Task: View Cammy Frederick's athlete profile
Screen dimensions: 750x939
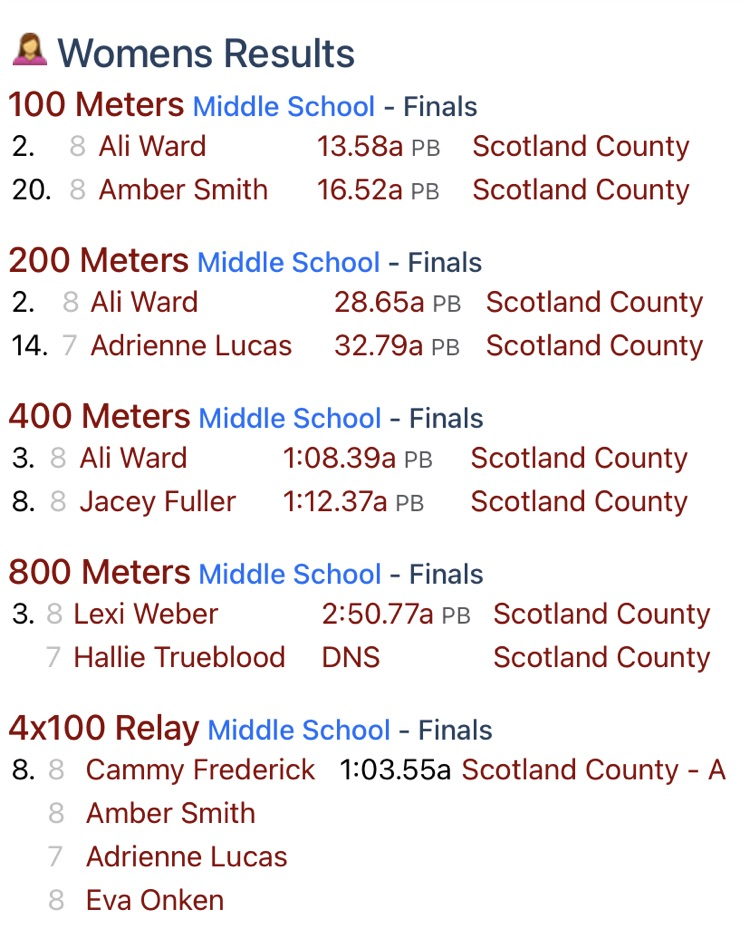Action: [200, 770]
